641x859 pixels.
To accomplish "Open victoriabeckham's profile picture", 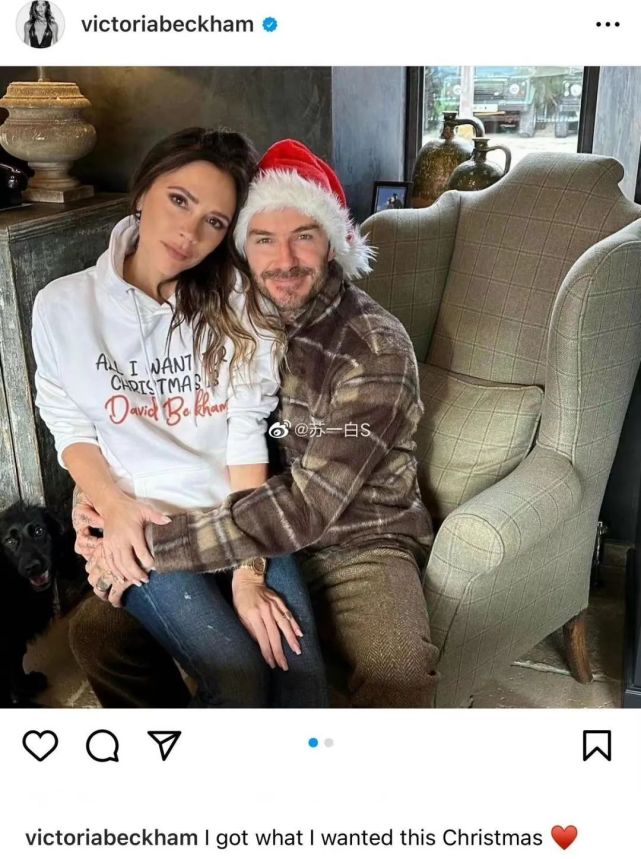I will tap(40, 24).
